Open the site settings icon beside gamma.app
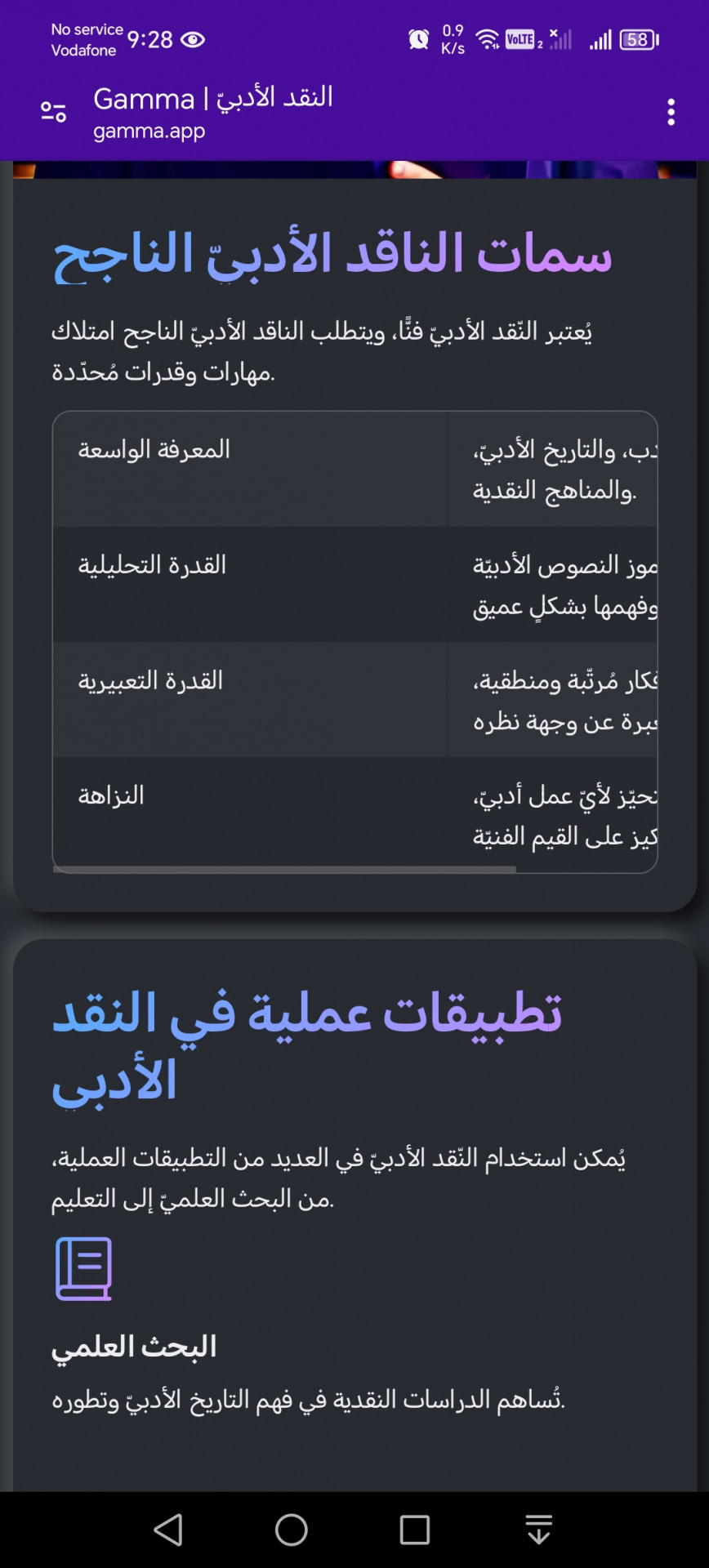 [x=54, y=112]
